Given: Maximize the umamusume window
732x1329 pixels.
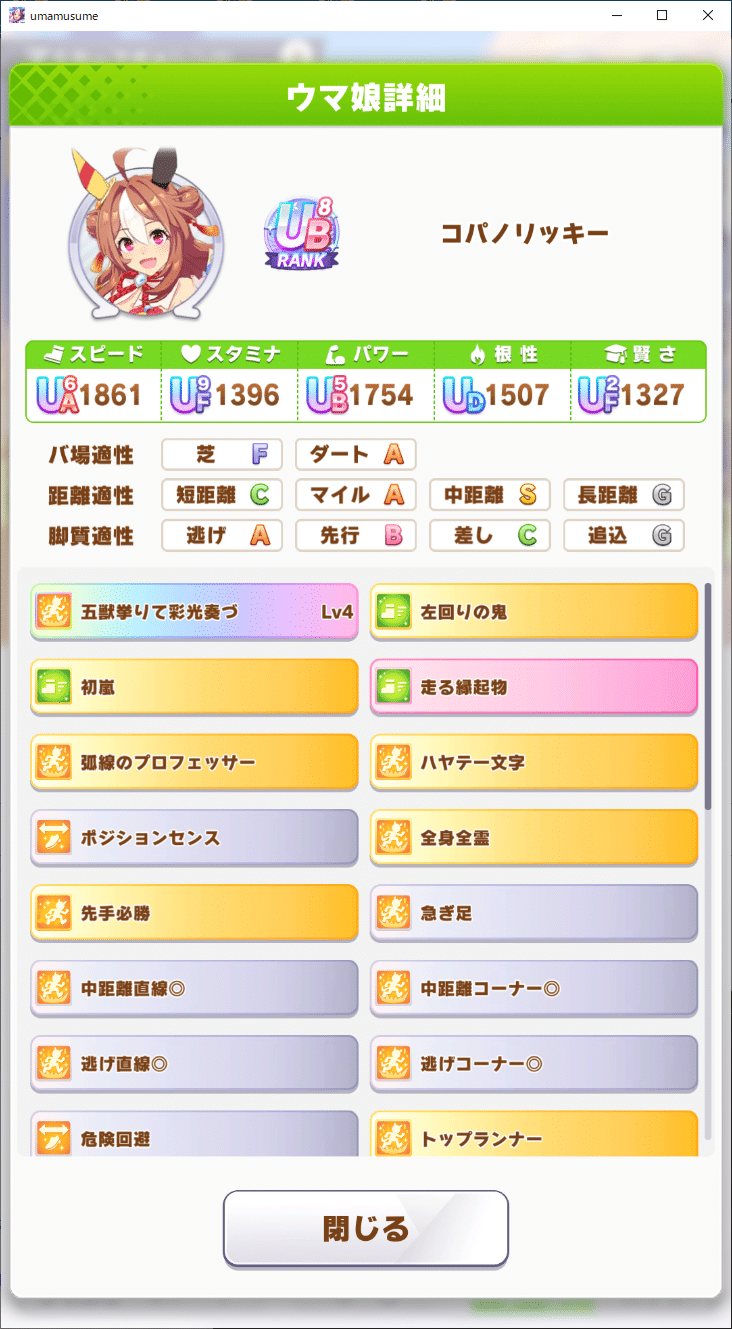Looking at the screenshot, I should point(661,15).
